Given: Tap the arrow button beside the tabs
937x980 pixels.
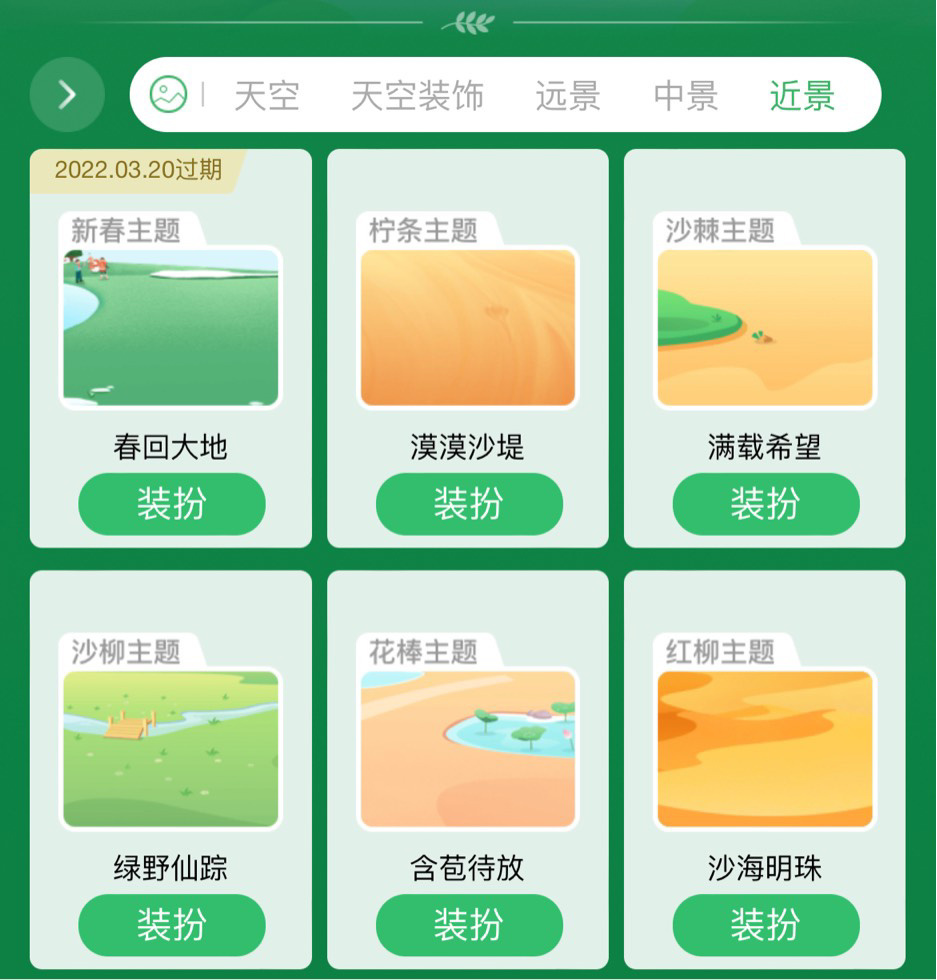Looking at the screenshot, I should pos(67,95).
